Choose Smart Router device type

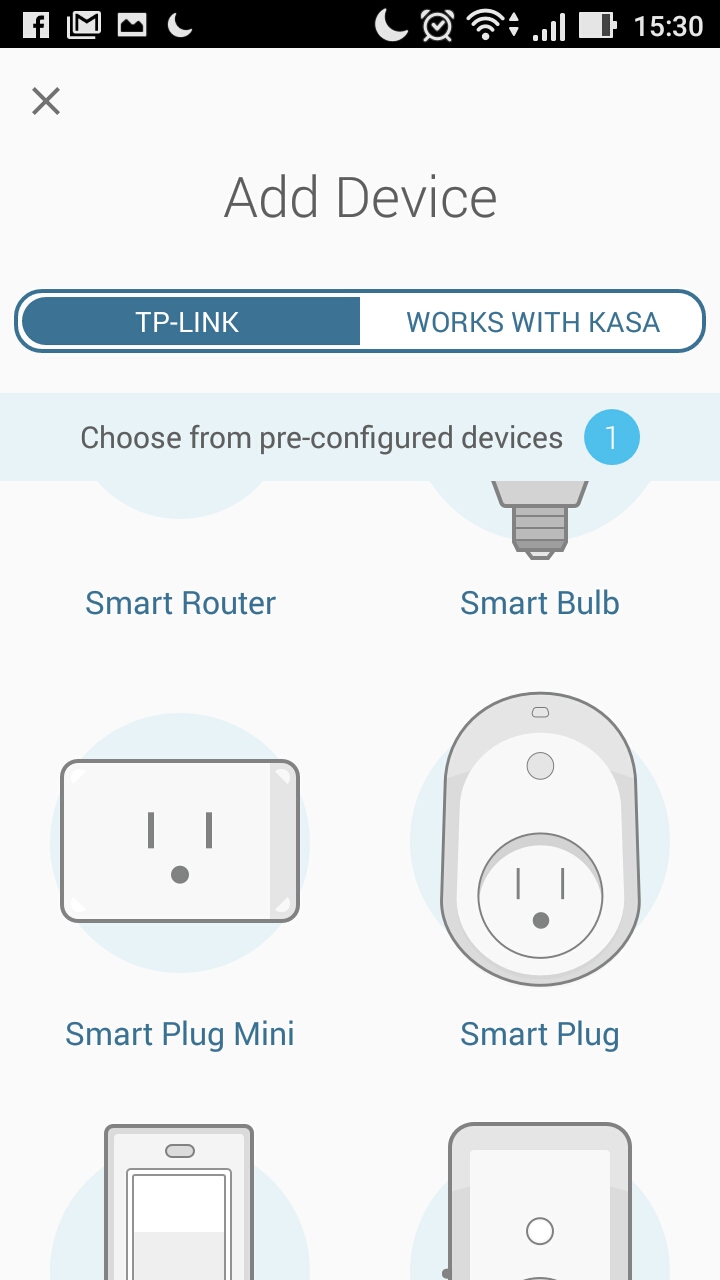click(x=180, y=603)
